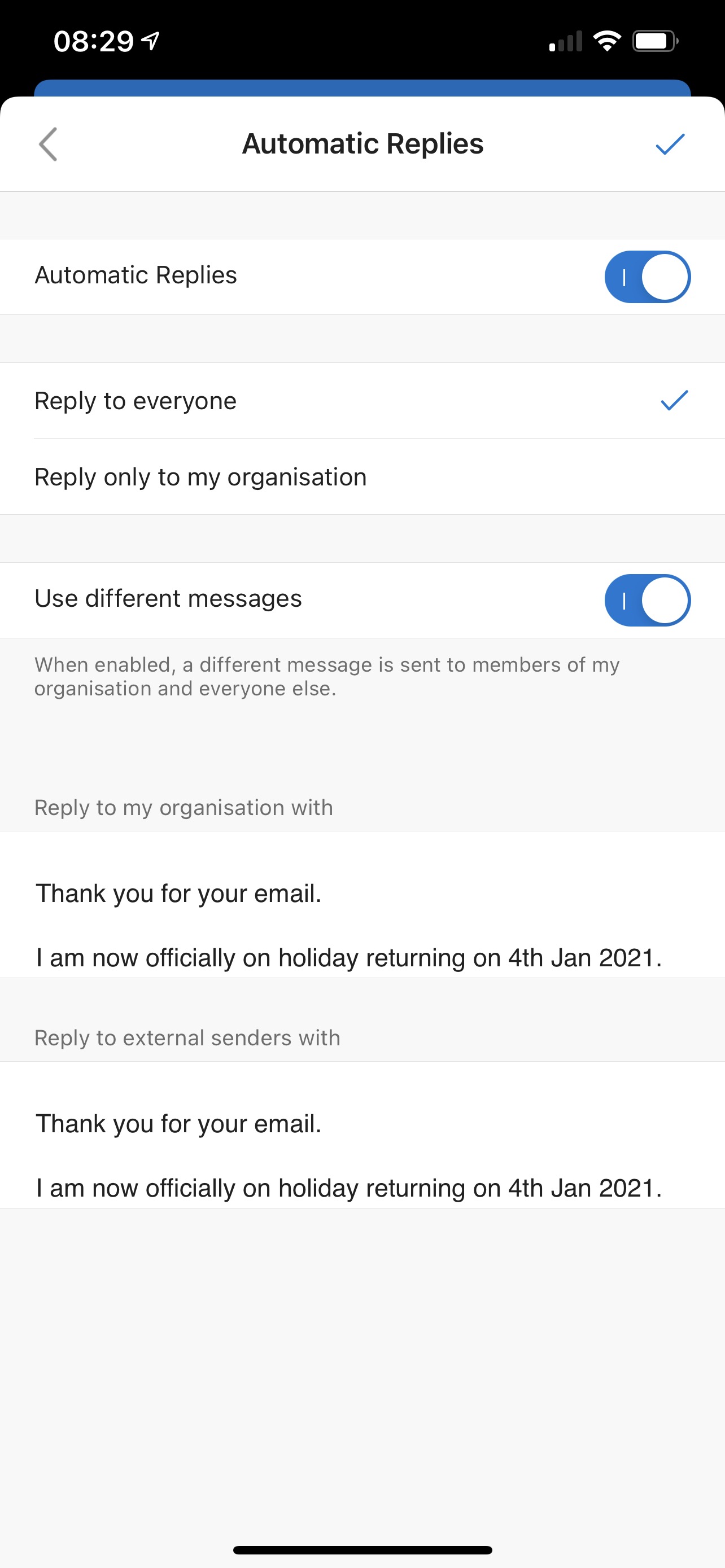This screenshot has width=725, height=1568.
Task: Turn off Use different messages
Action: click(x=647, y=600)
